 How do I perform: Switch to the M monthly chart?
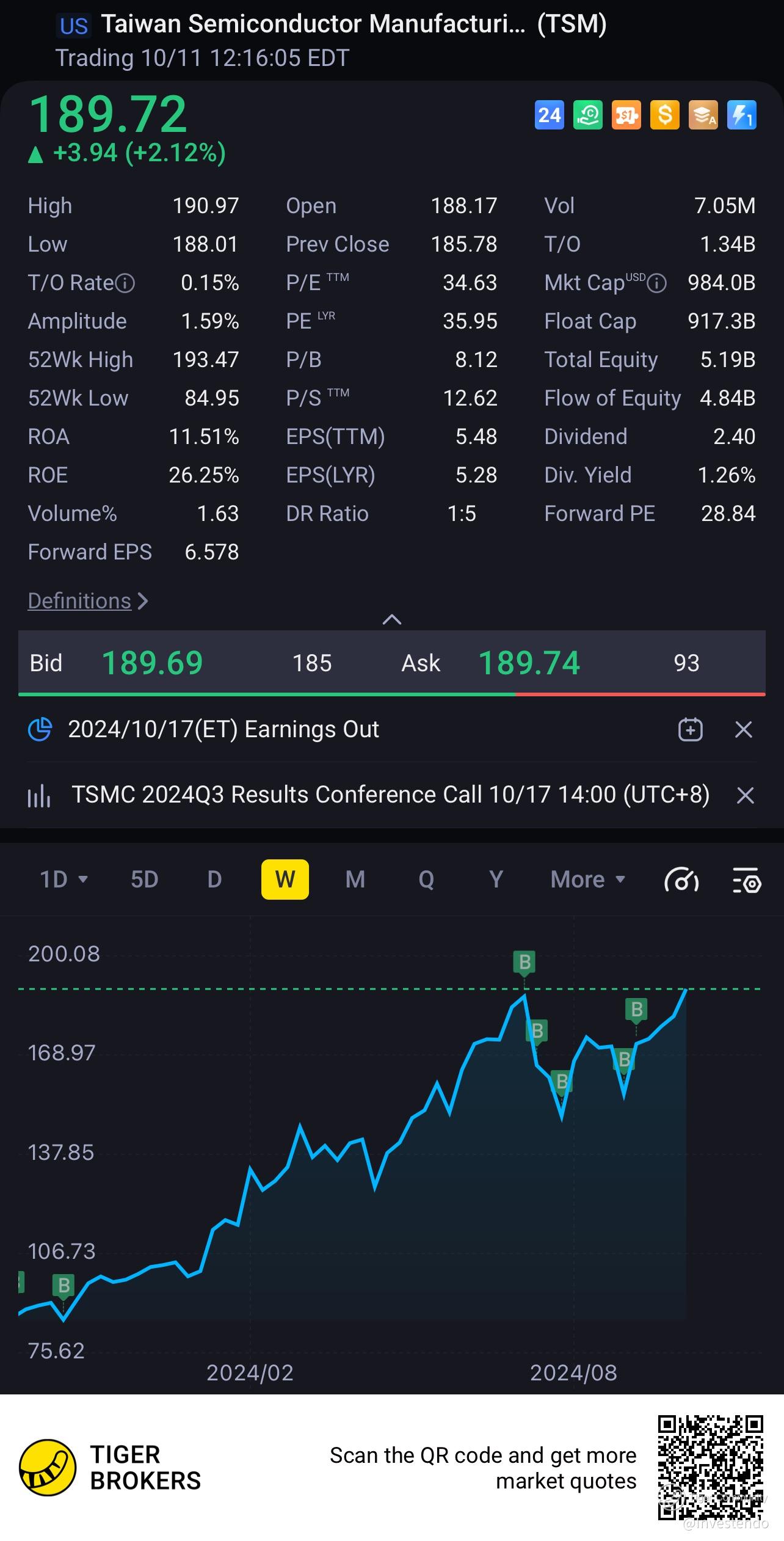(355, 880)
